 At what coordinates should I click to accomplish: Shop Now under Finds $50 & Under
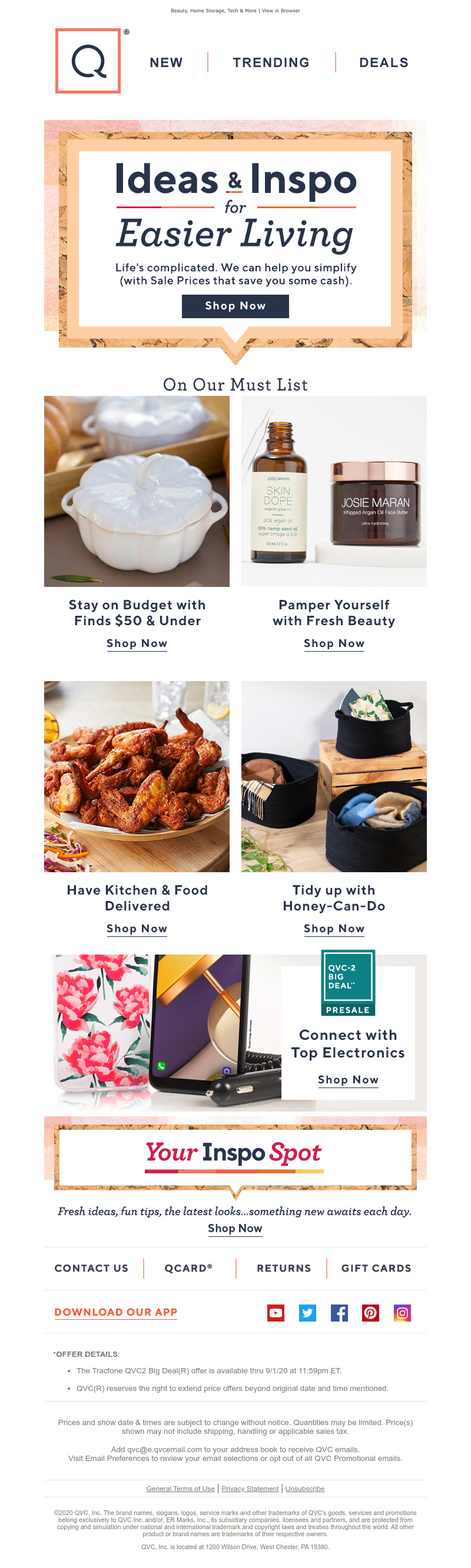click(x=137, y=643)
